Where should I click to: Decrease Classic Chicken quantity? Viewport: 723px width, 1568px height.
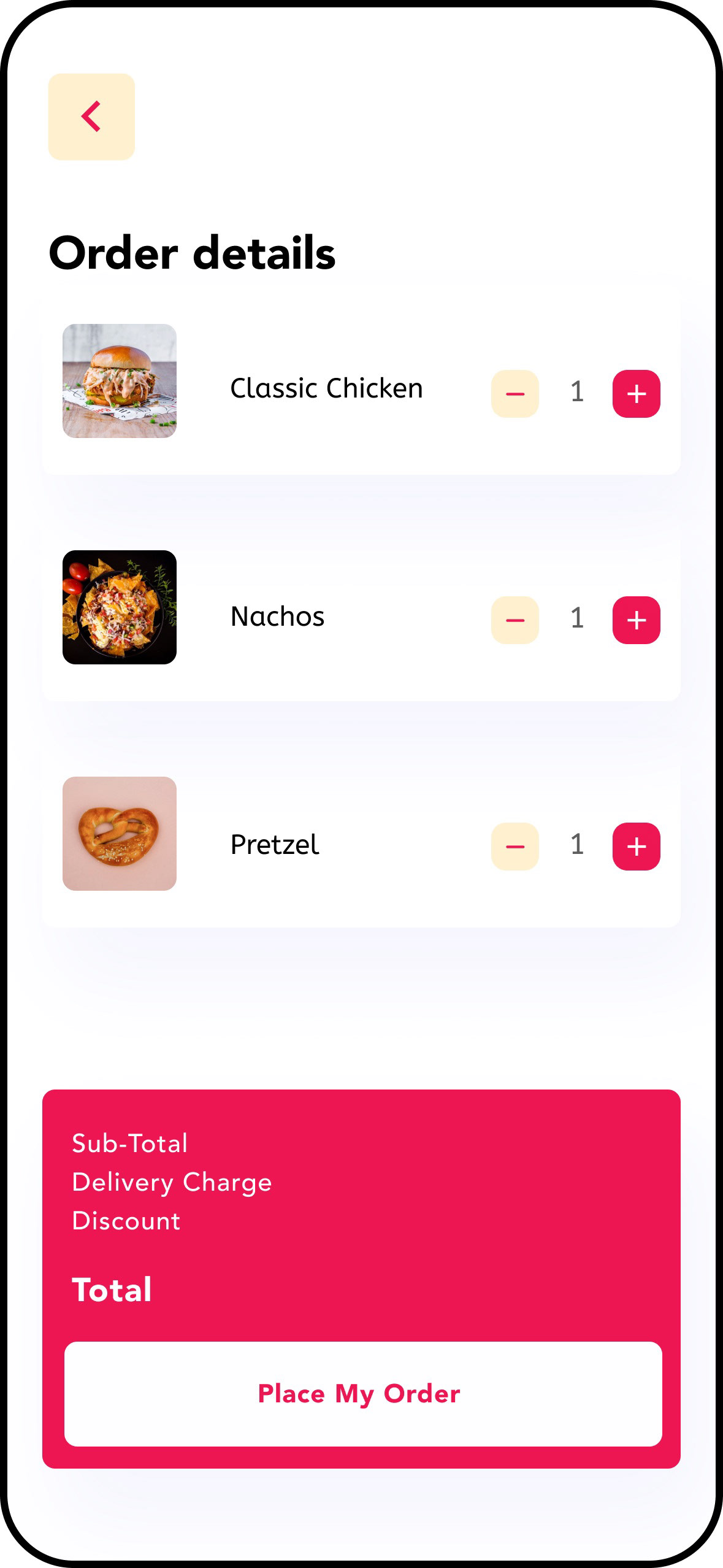(515, 394)
